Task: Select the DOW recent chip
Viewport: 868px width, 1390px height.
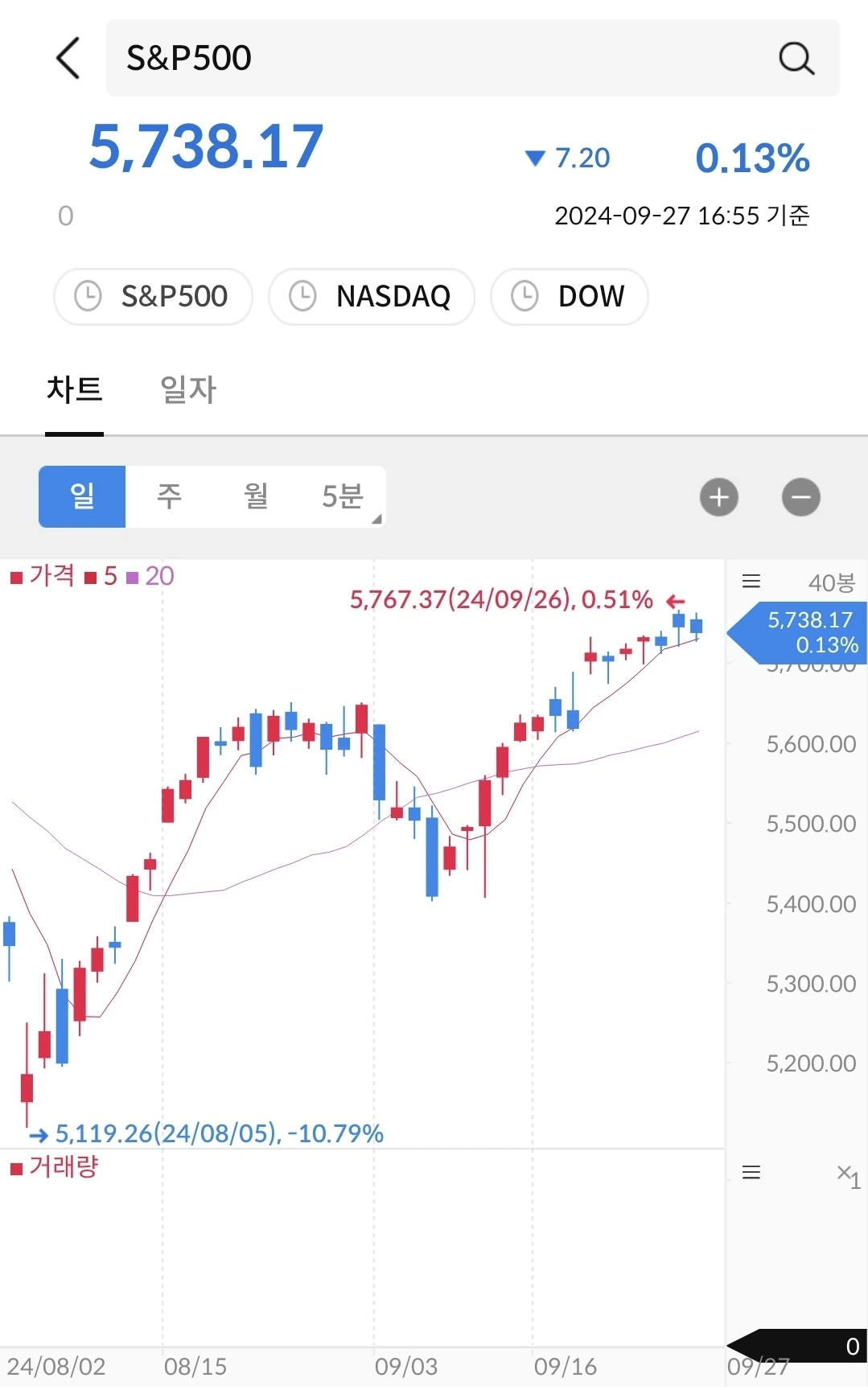Action: 570,297
